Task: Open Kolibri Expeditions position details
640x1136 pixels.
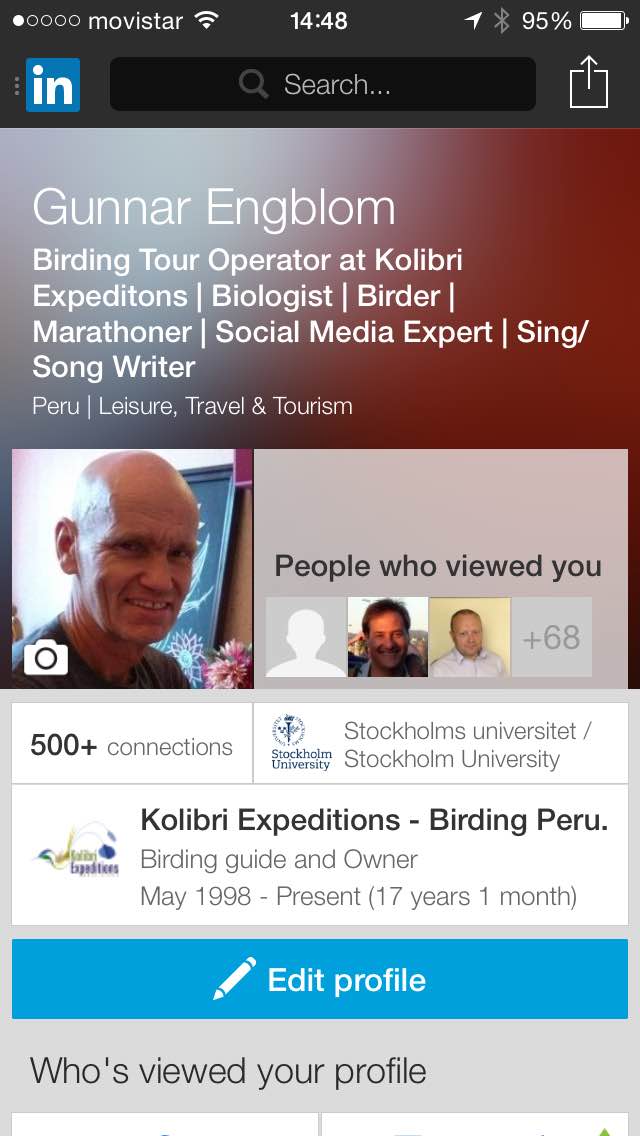Action: pos(320,855)
